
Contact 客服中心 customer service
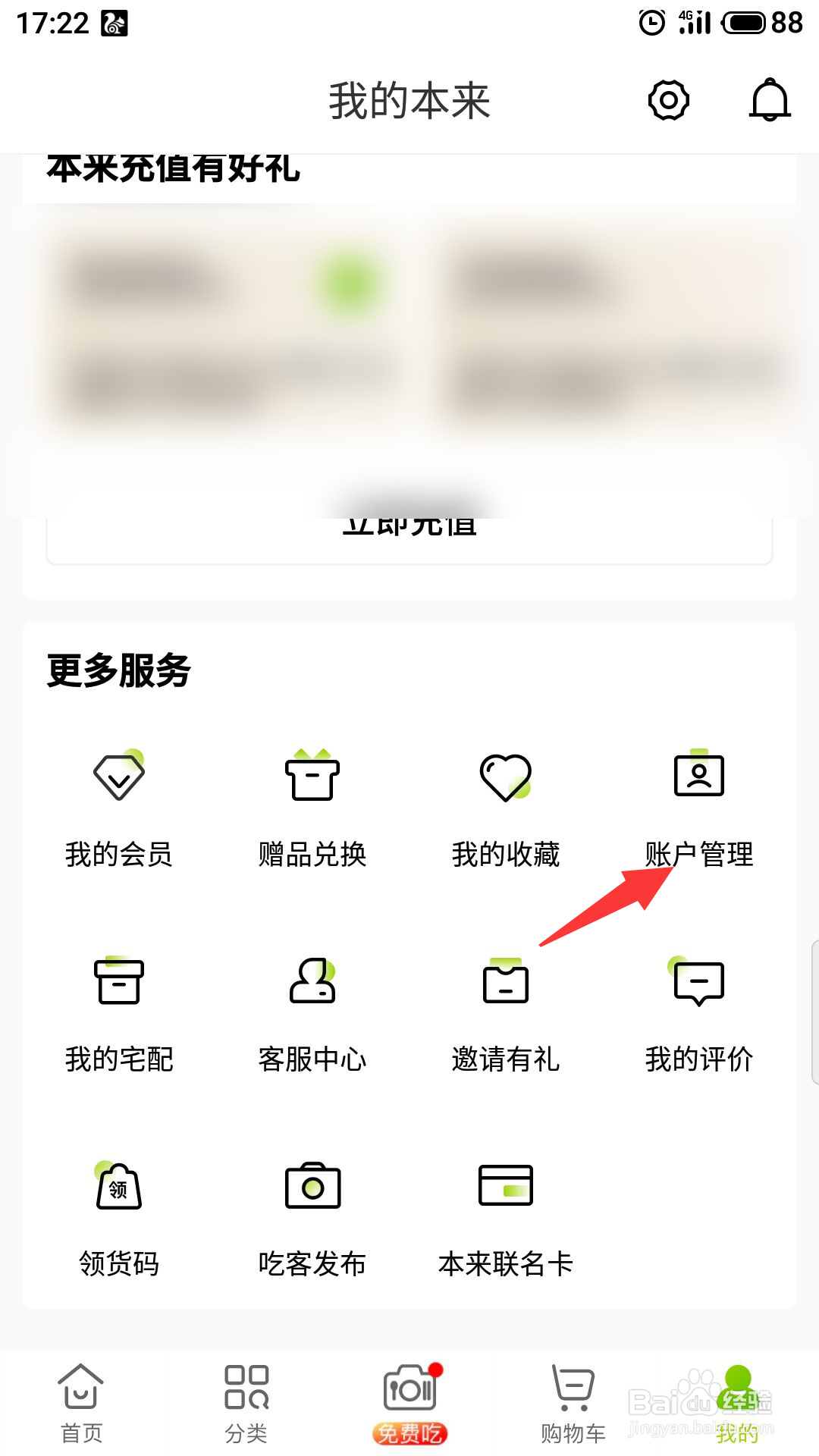point(313,1009)
